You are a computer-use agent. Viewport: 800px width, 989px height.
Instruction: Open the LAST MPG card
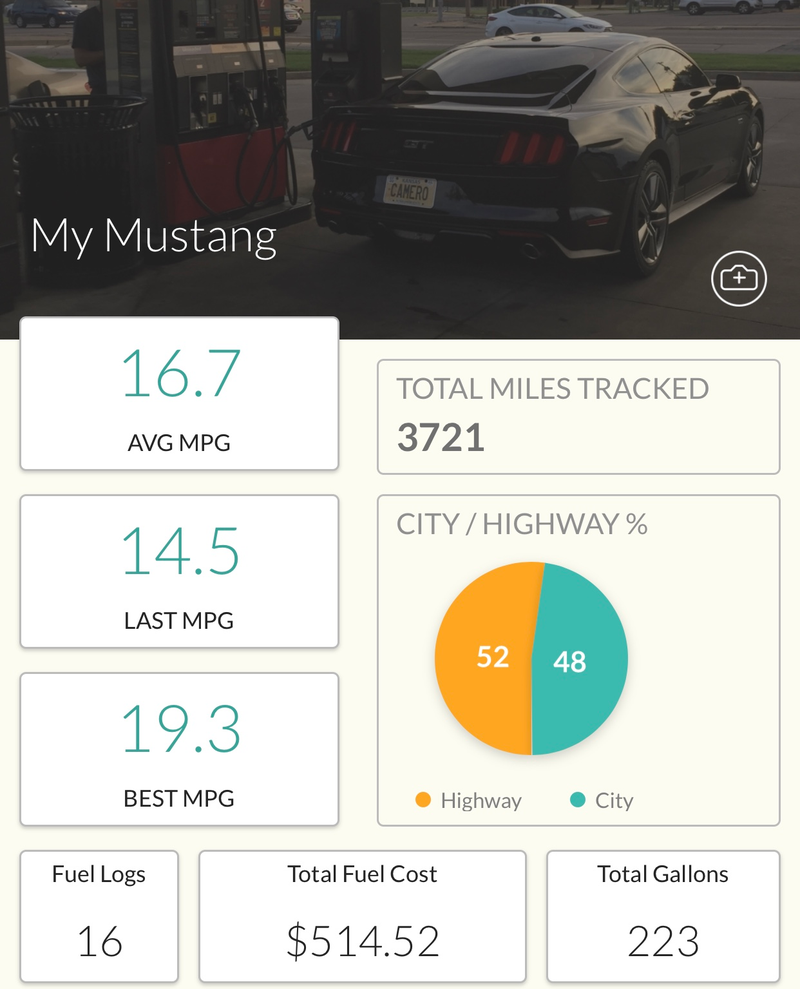[x=180, y=572]
